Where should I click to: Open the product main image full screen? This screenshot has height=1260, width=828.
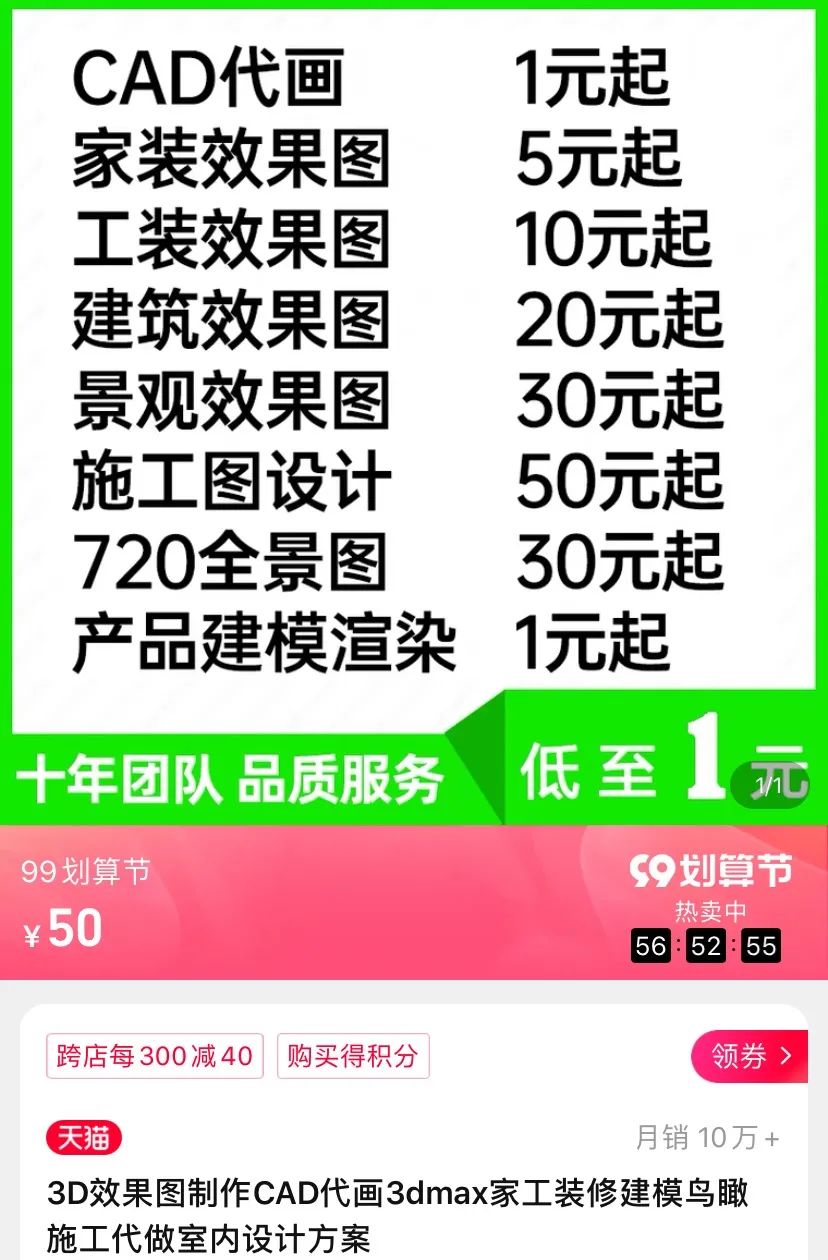point(414,400)
